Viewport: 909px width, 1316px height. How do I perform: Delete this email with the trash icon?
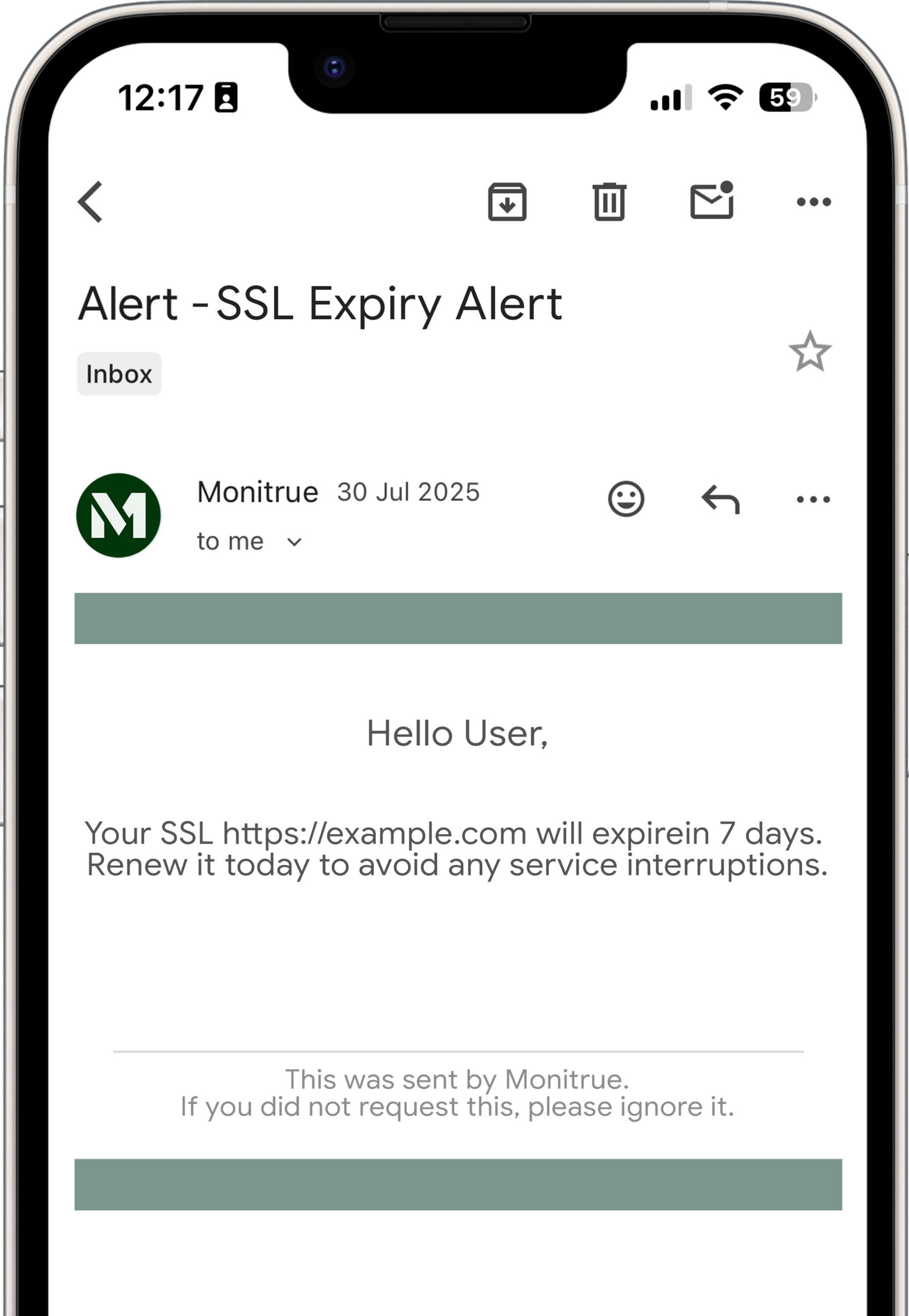pos(609,202)
